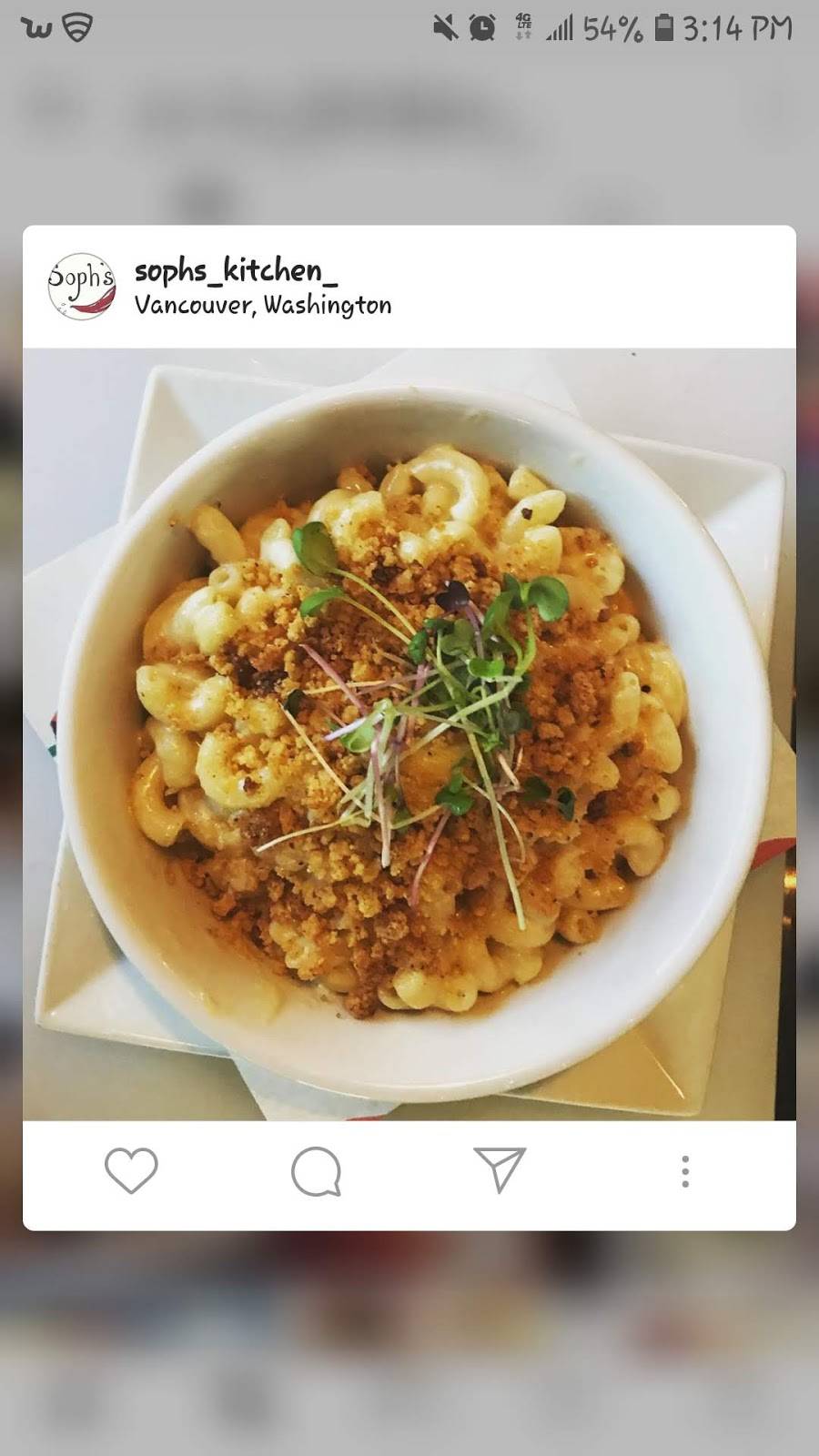Open the mac and cheese photo
The width and height of the screenshot is (819, 1456).
click(409, 733)
